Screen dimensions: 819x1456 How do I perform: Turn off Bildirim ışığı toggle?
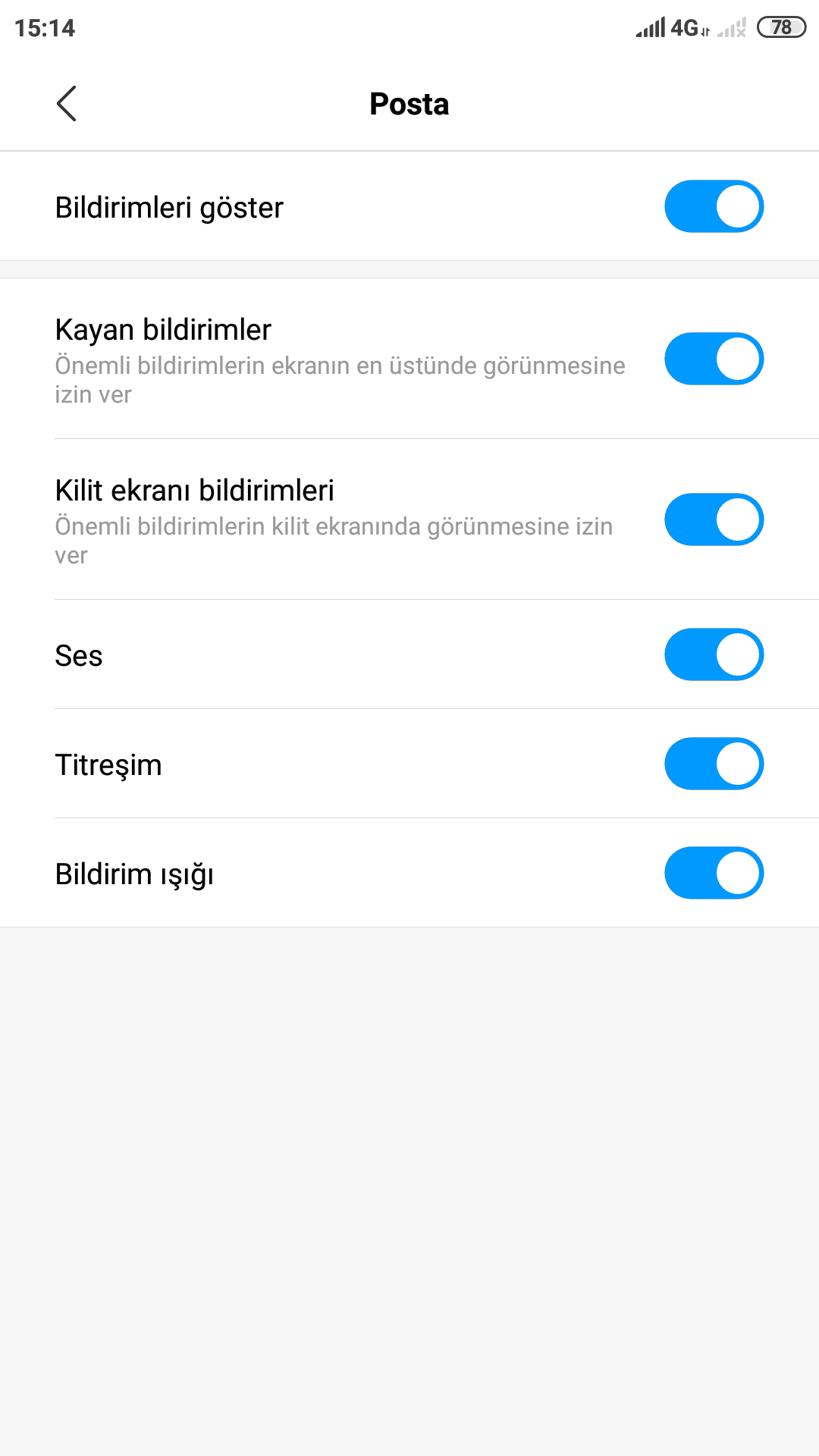pyautogui.click(x=714, y=873)
